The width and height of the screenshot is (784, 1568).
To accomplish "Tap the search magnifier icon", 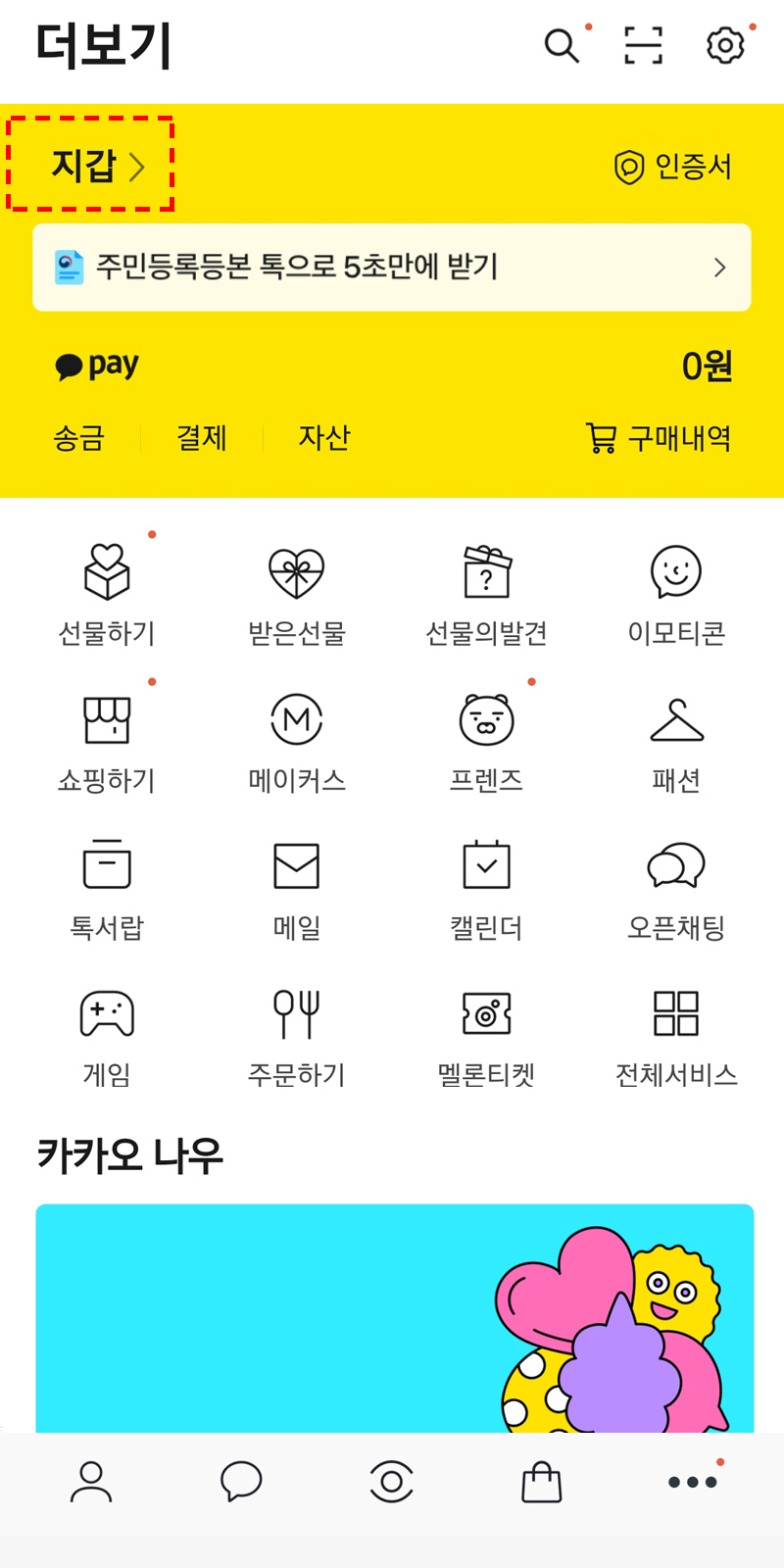I will point(561,45).
